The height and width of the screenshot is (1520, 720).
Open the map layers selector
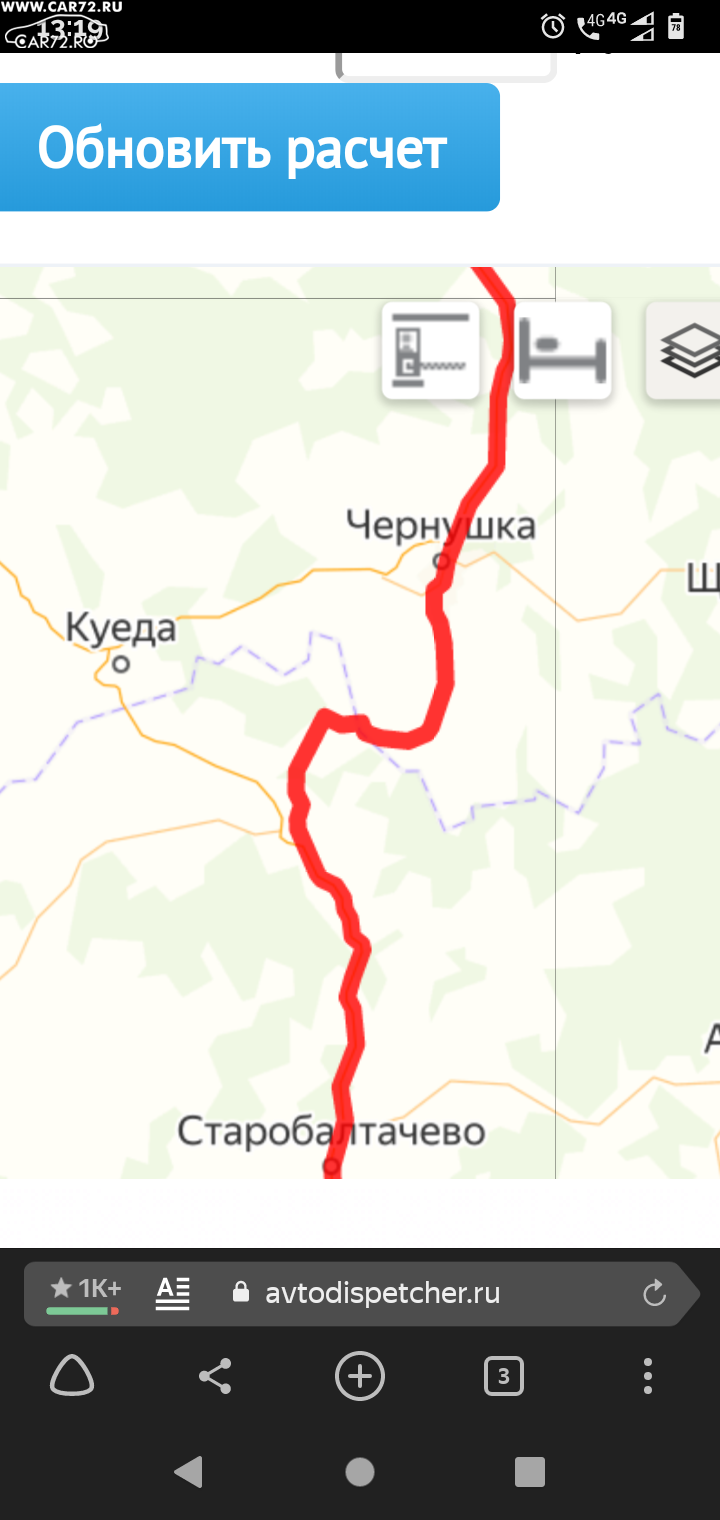pos(684,351)
